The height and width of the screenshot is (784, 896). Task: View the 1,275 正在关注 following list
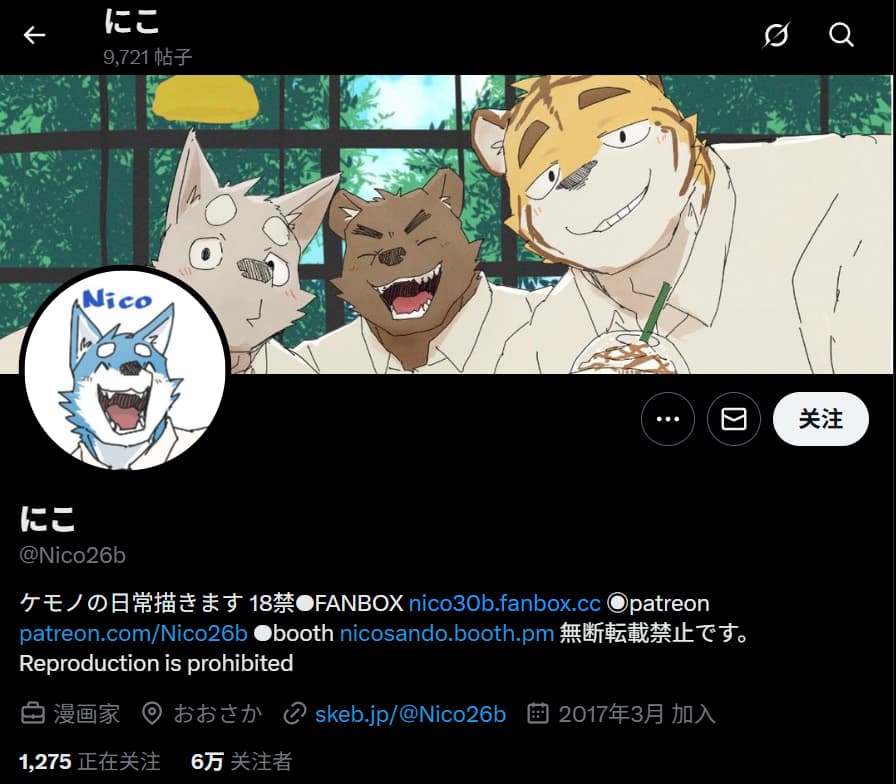point(89,761)
